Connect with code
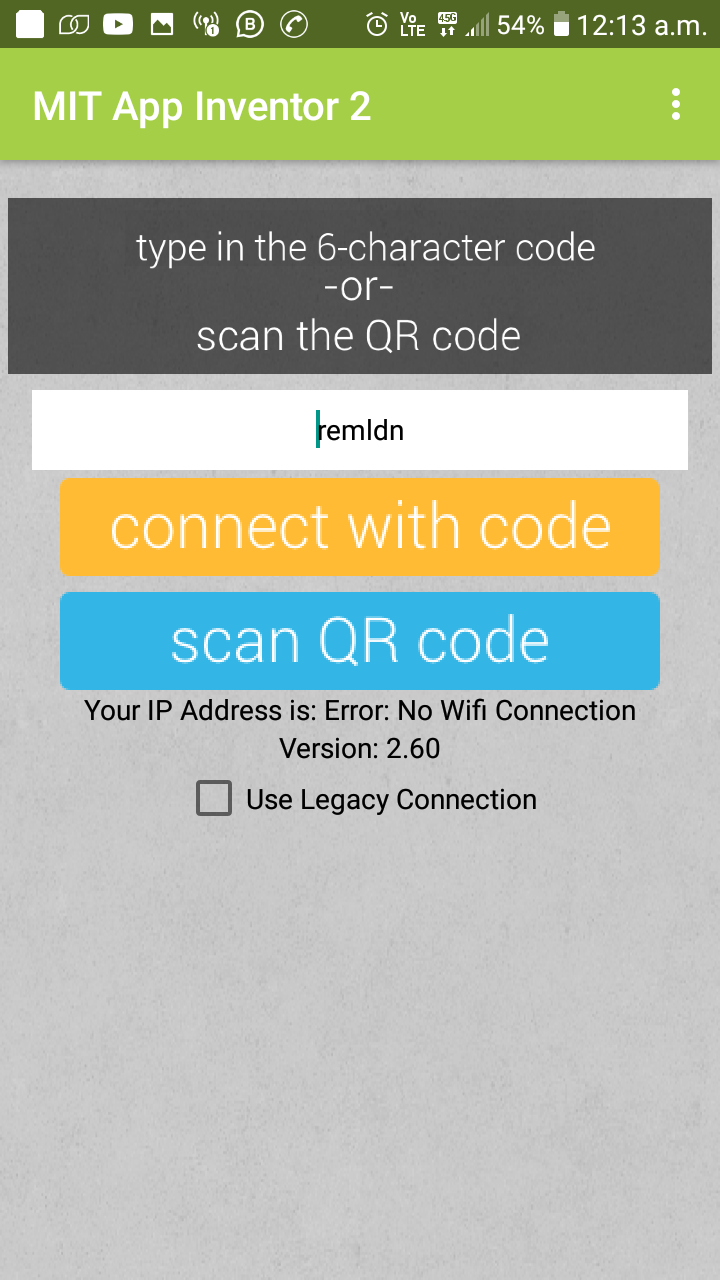This screenshot has height=1280, width=720. [360, 527]
